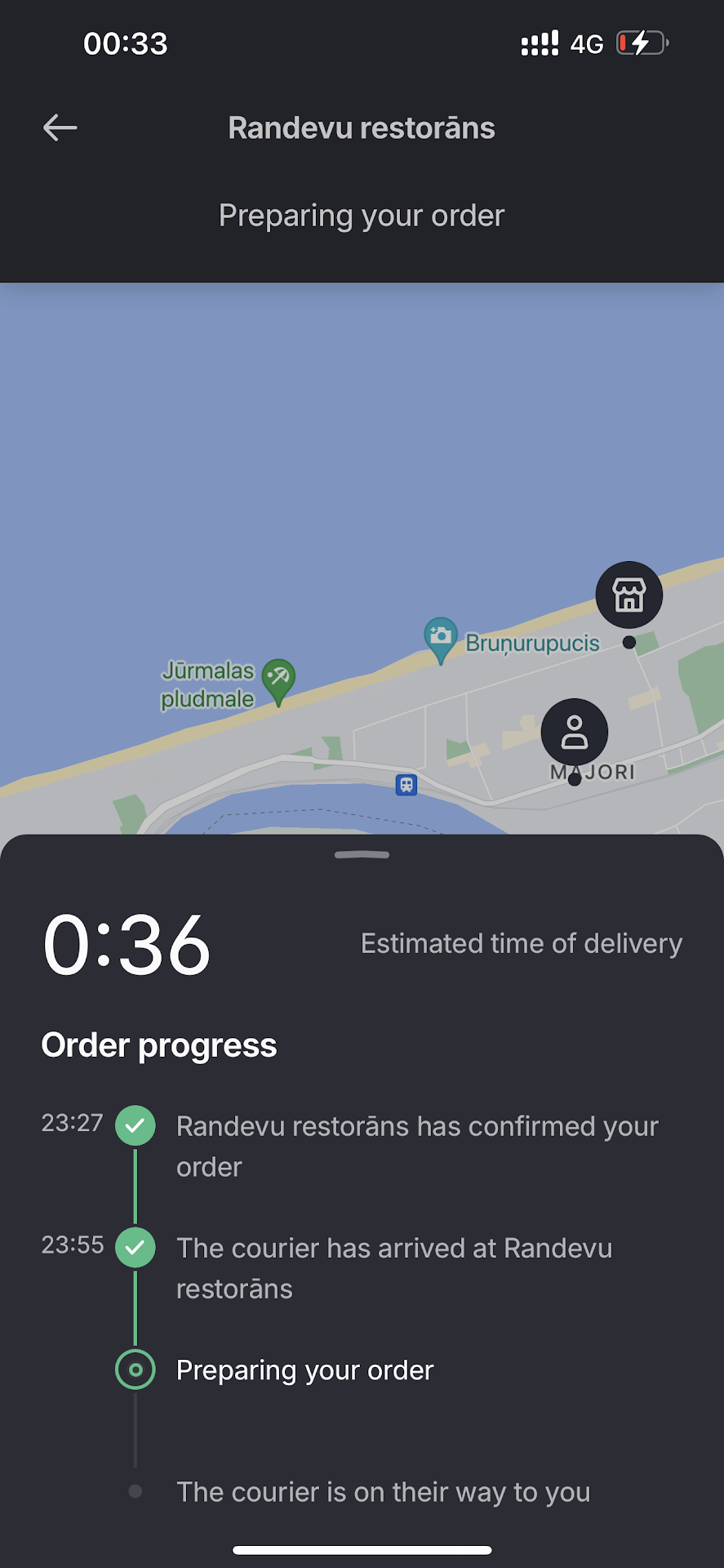Go back using the arrow icon

pyautogui.click(x=60, y=127)
